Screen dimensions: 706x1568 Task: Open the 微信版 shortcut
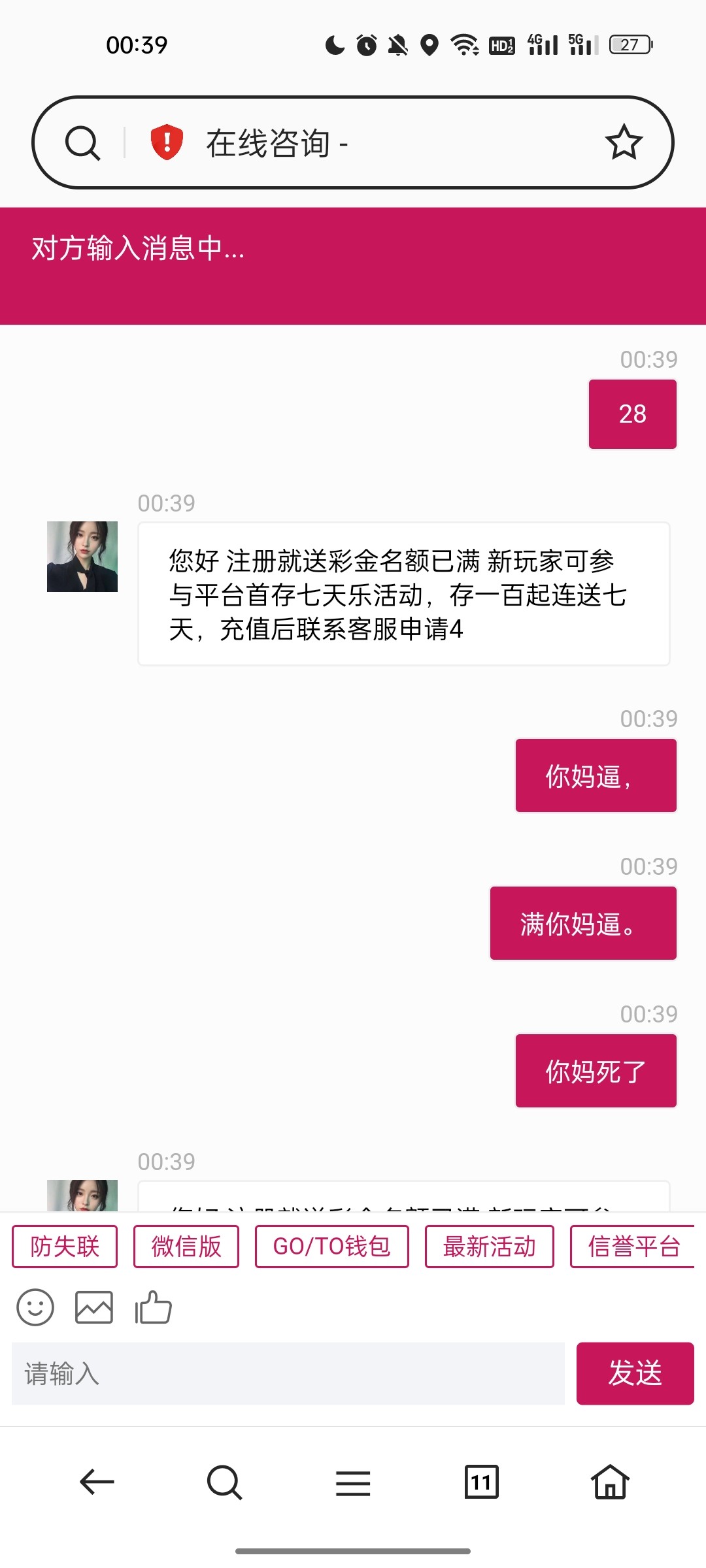[186, 1247]
